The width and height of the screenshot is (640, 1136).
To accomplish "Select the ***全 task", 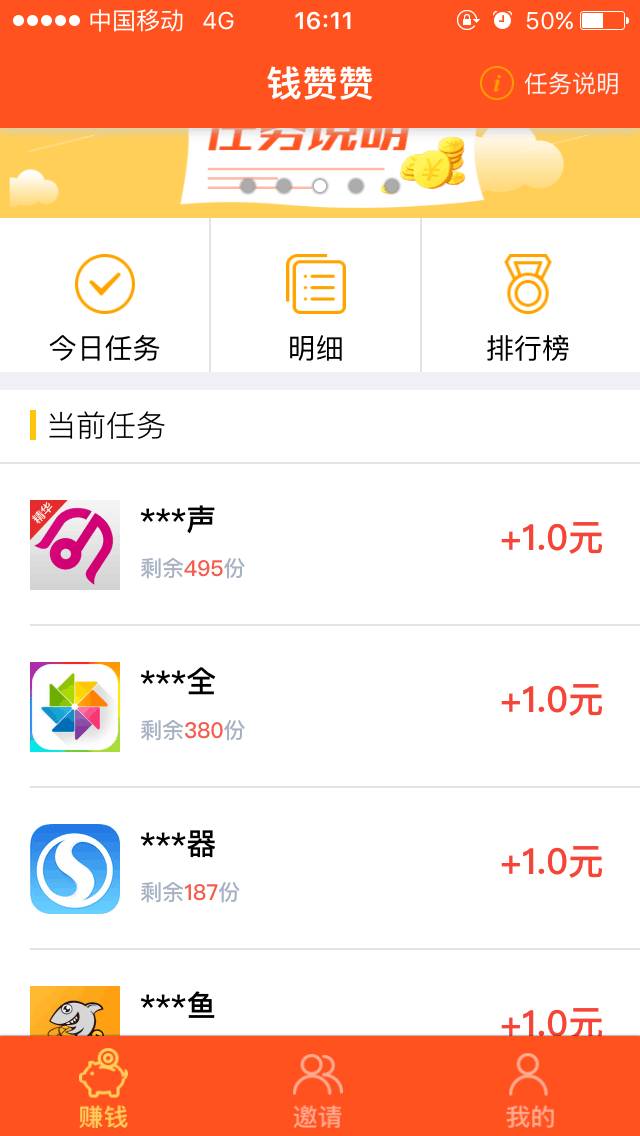I will click(x=320, y=706).
